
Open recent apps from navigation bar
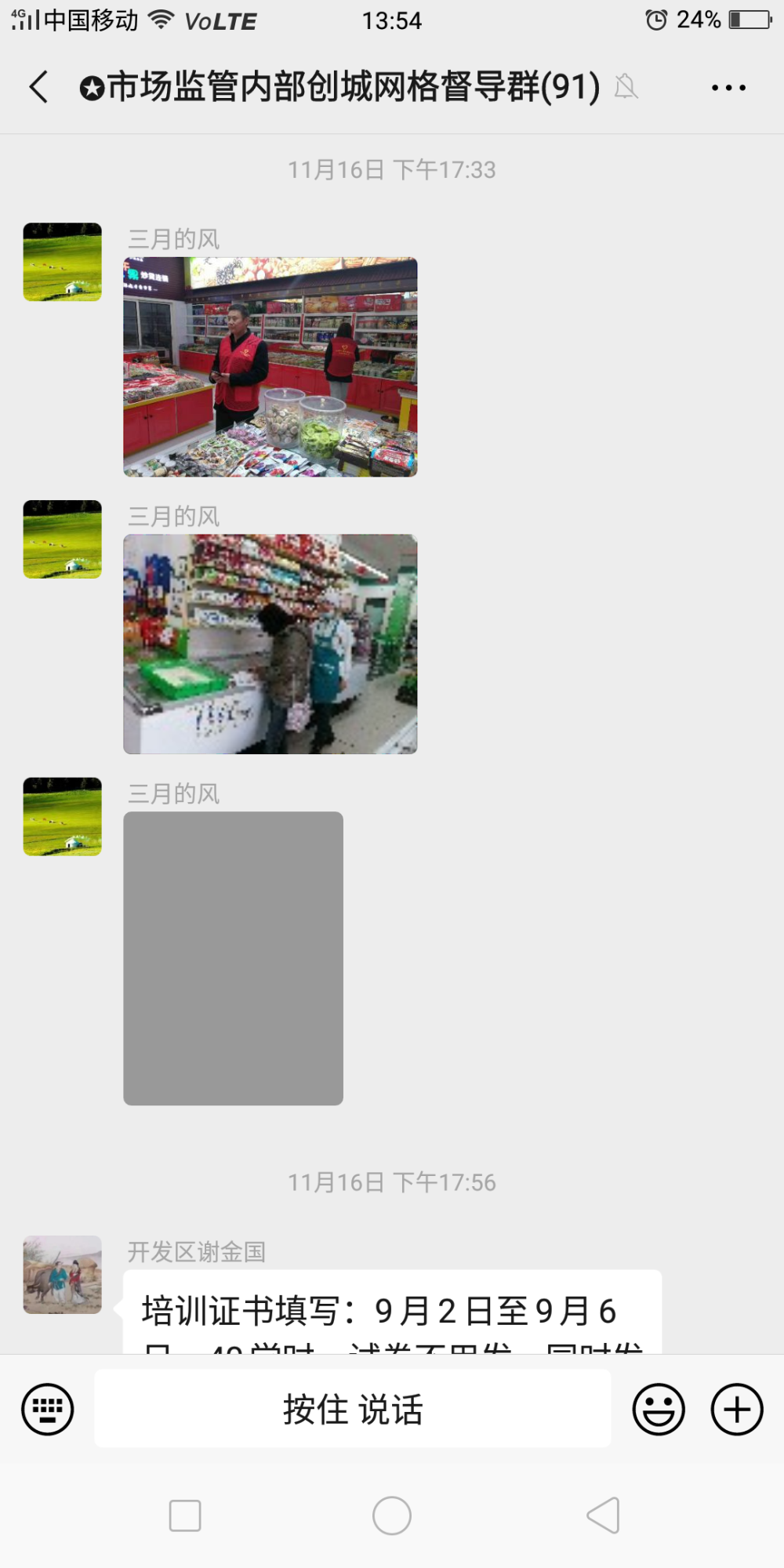[x=185, y=1515]
